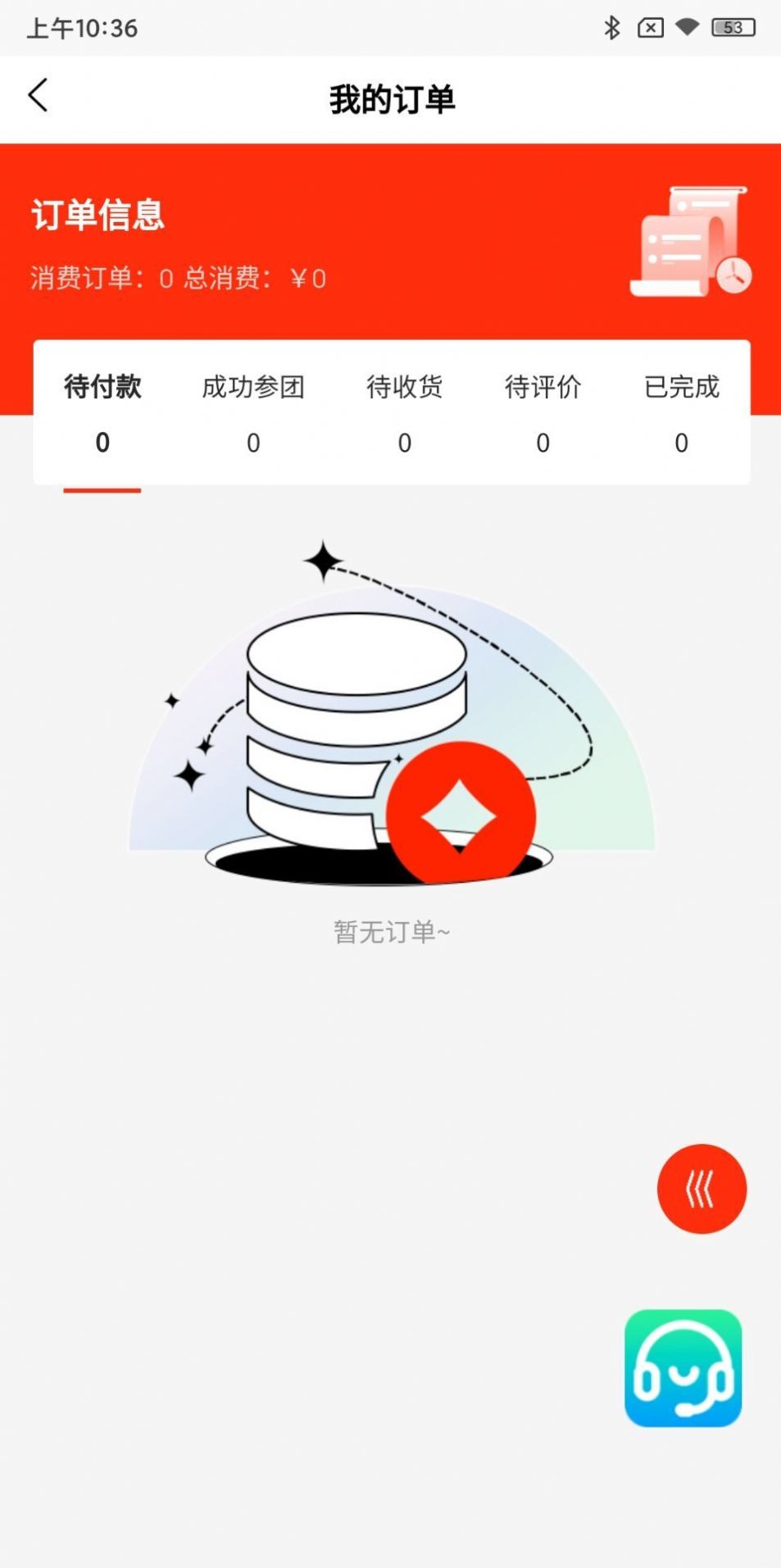The image size is (781, 1568).
Task: View the 待评价 orders tab
Action: coord(543,412)
